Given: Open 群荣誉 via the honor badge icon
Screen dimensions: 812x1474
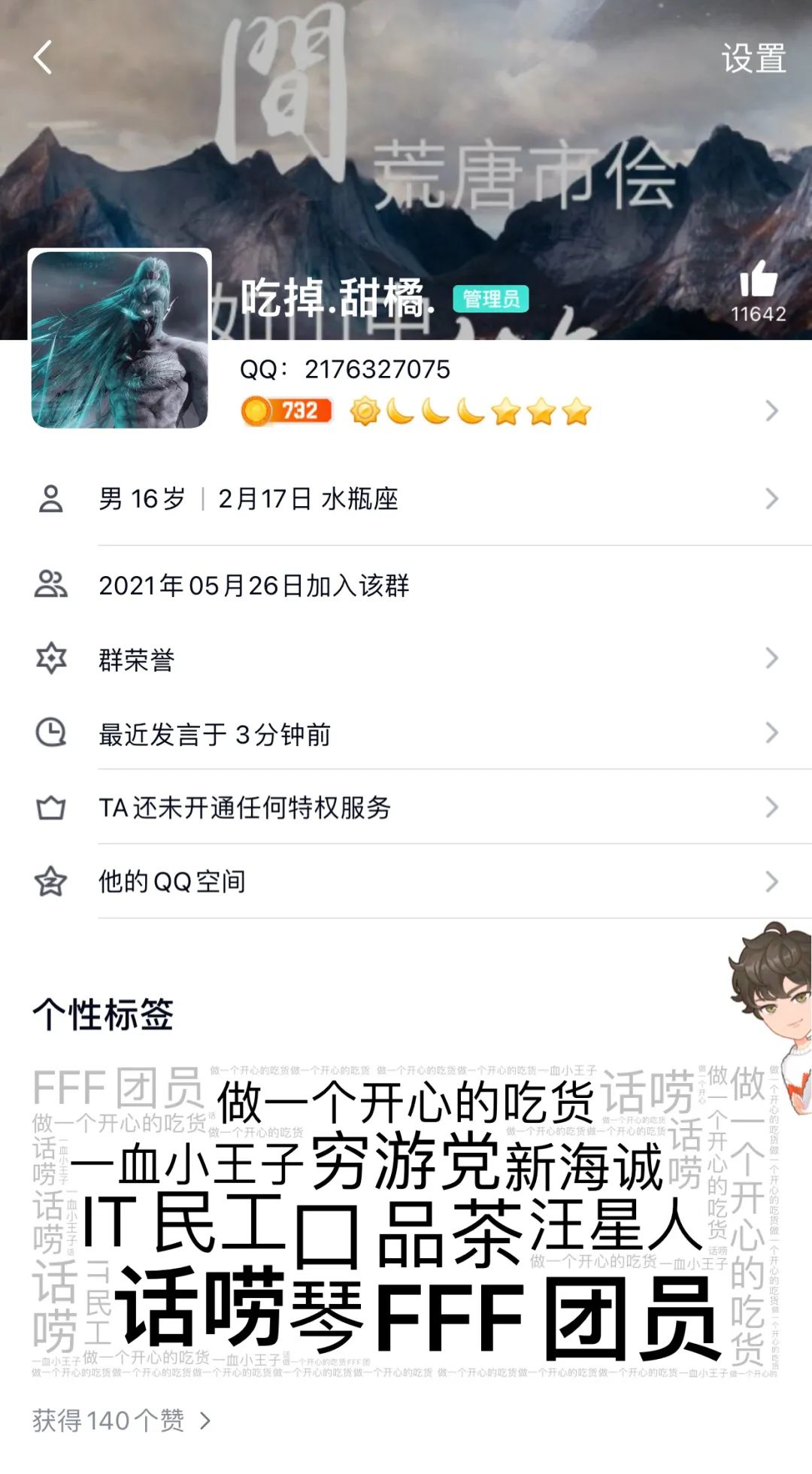Looking at the screenshot, I should point(51,657).
